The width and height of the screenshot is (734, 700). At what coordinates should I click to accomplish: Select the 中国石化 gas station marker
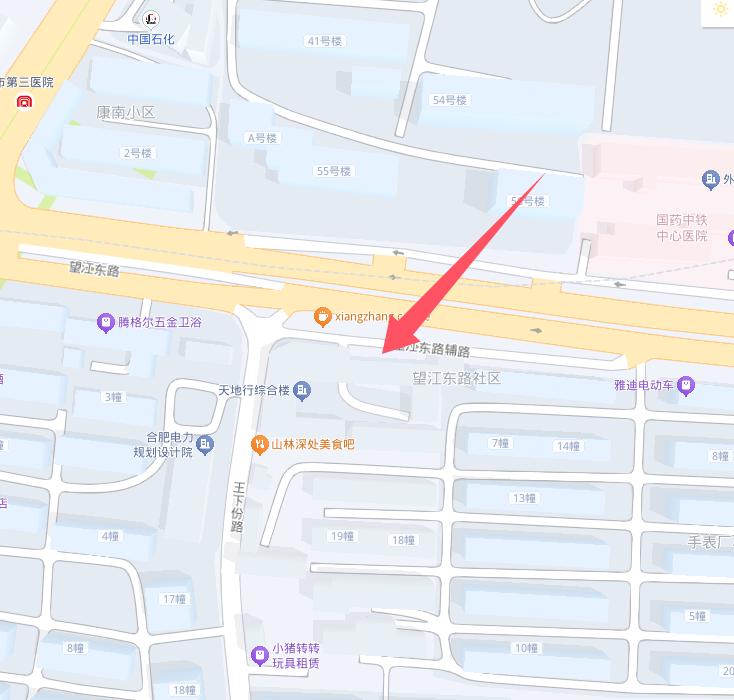pyautogui.click(x=151, y=18)
